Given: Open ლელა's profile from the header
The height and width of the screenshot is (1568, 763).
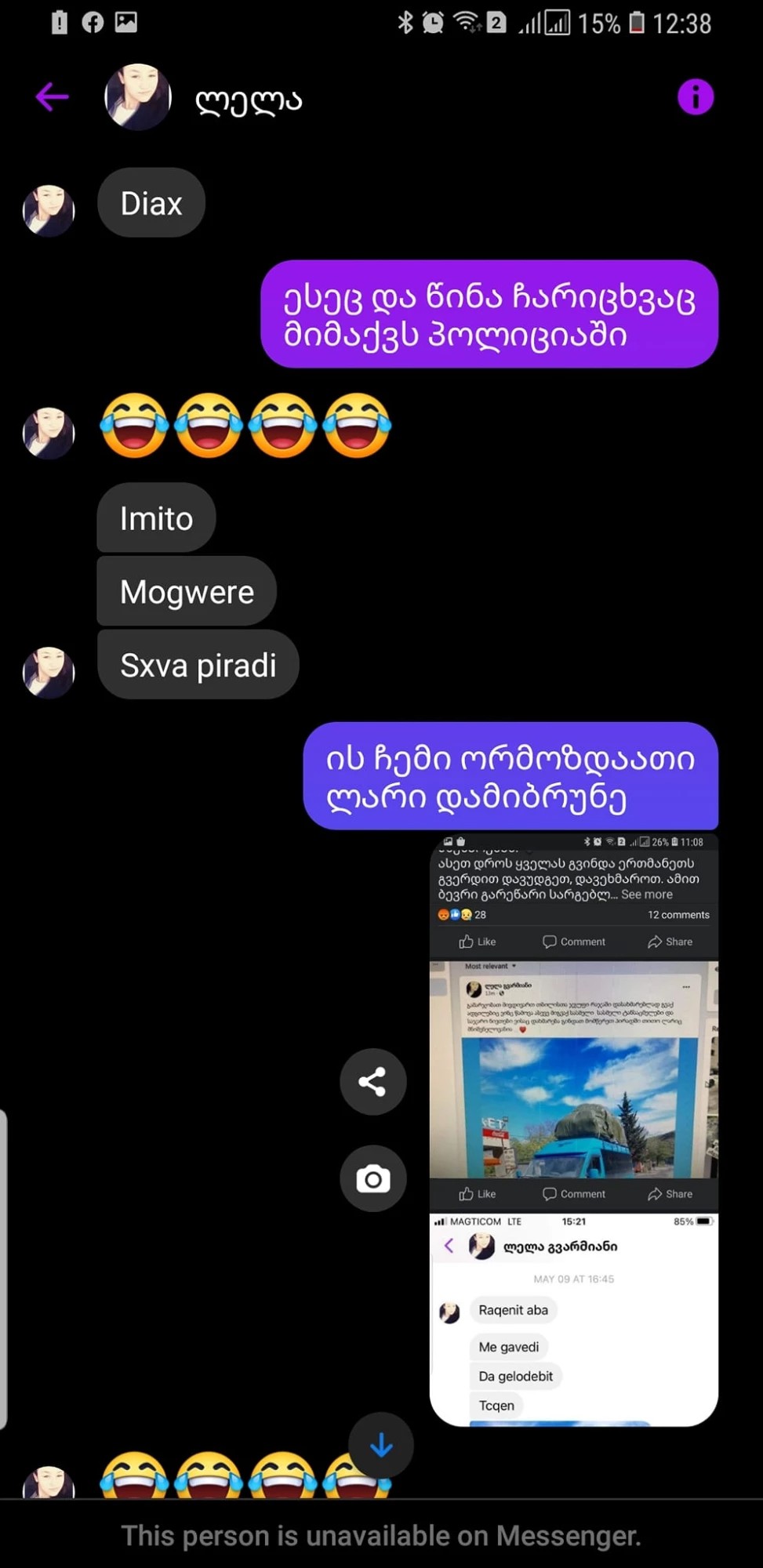Looking at the screenshot, I should [138, 97].
